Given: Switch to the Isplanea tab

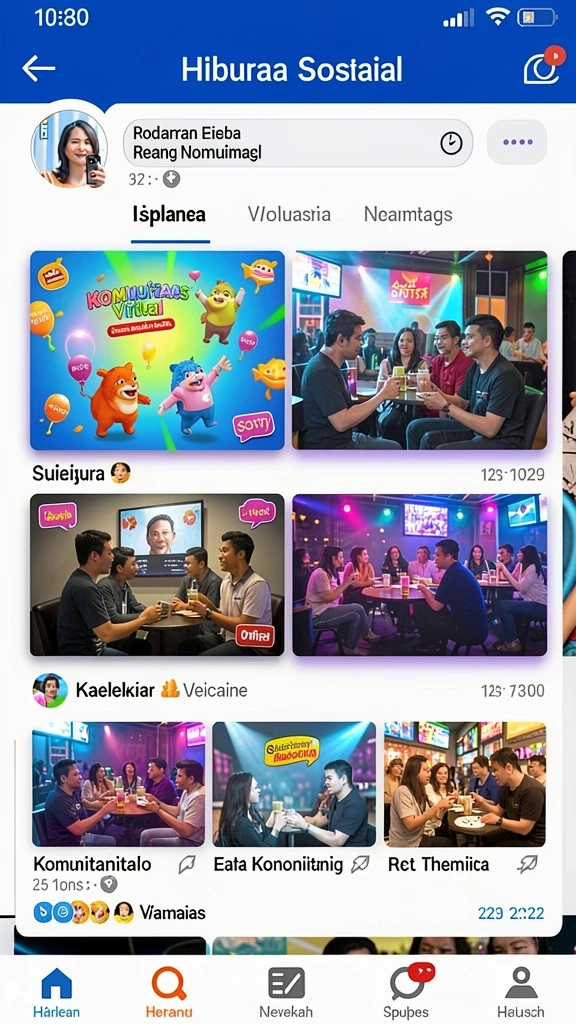Looking at the screenshot, I should 169,214.
